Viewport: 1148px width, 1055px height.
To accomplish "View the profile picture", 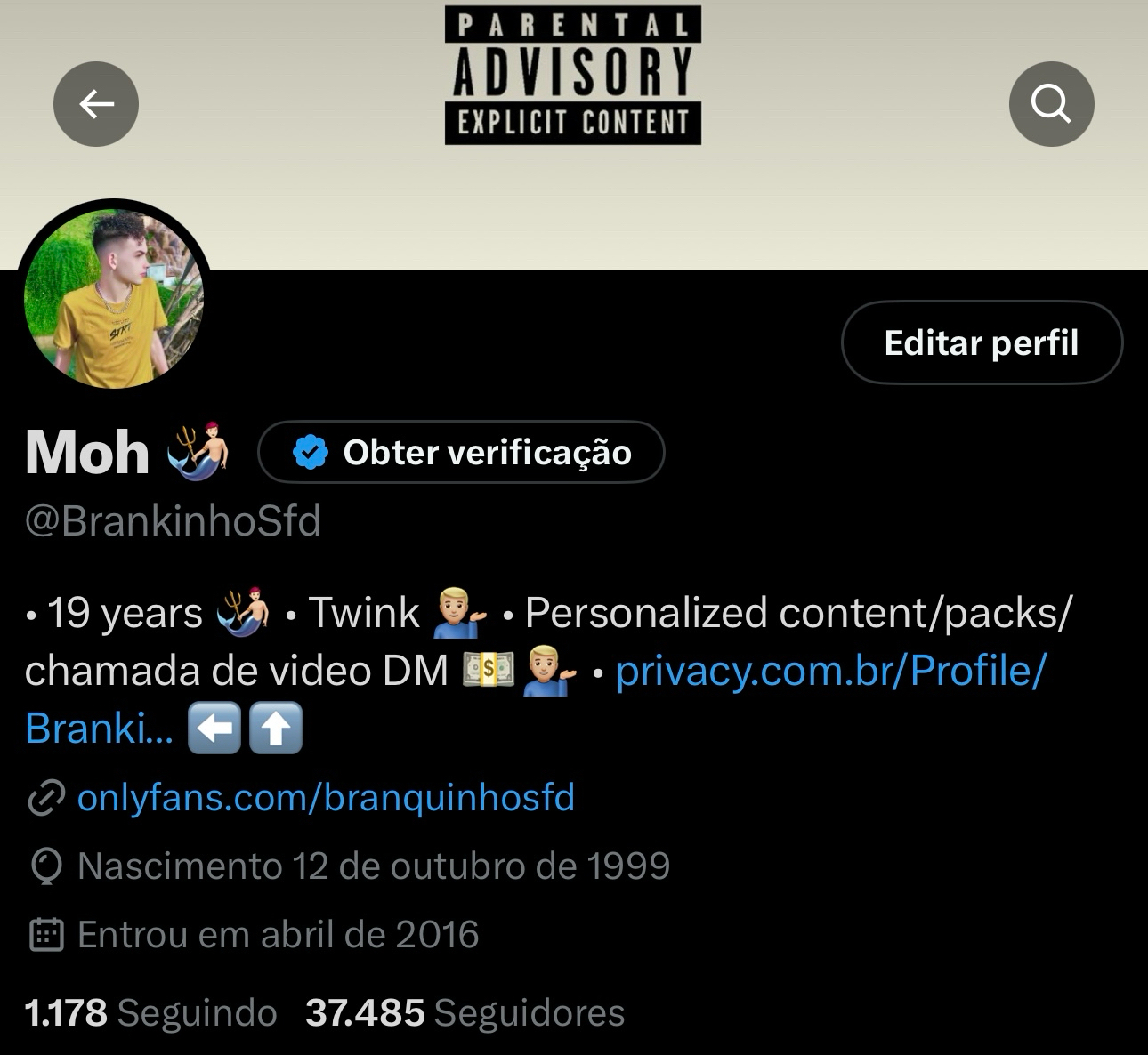I will 114,298.
